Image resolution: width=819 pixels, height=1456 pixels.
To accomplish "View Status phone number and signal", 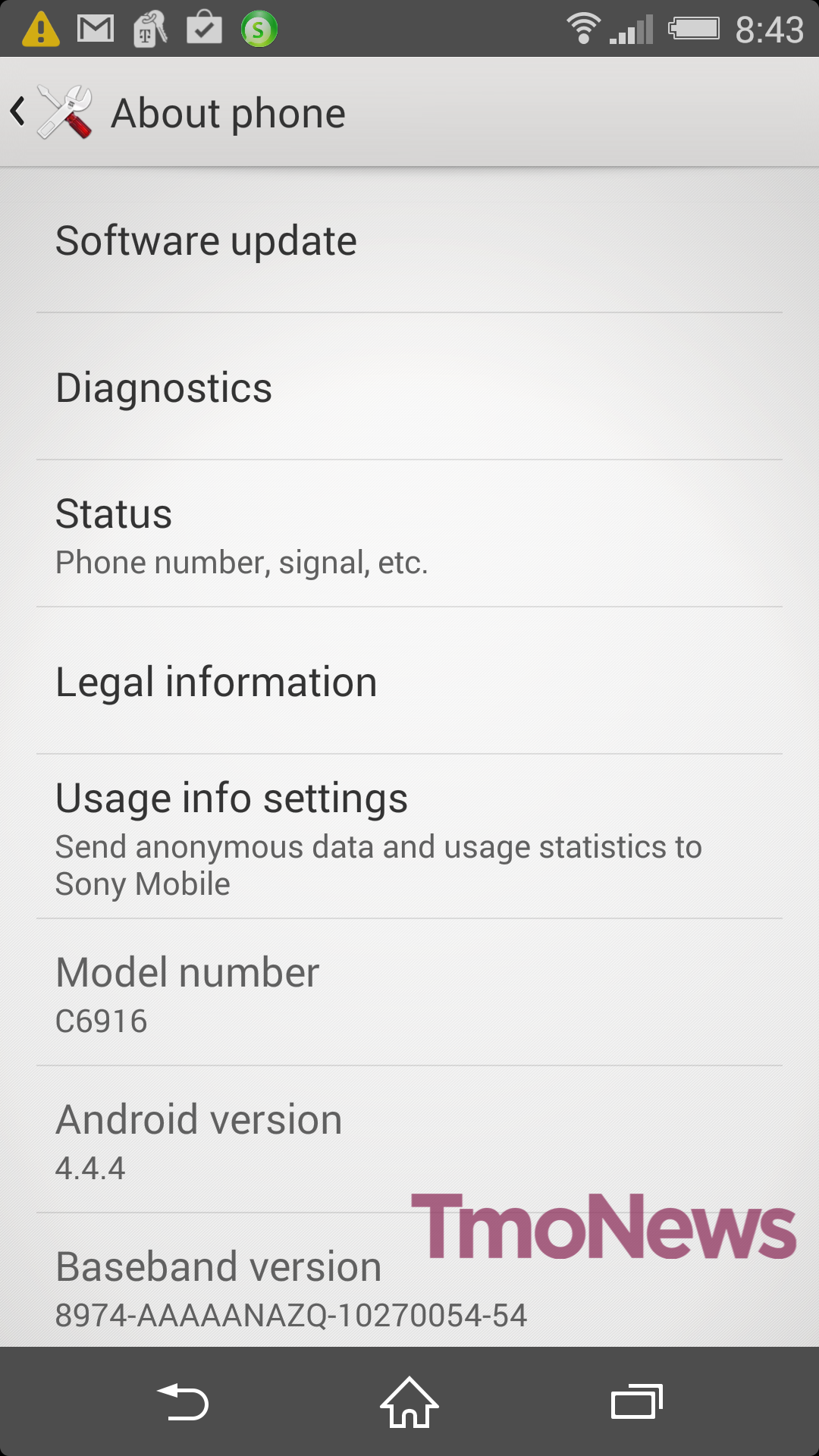I will [x=409, y=535].
